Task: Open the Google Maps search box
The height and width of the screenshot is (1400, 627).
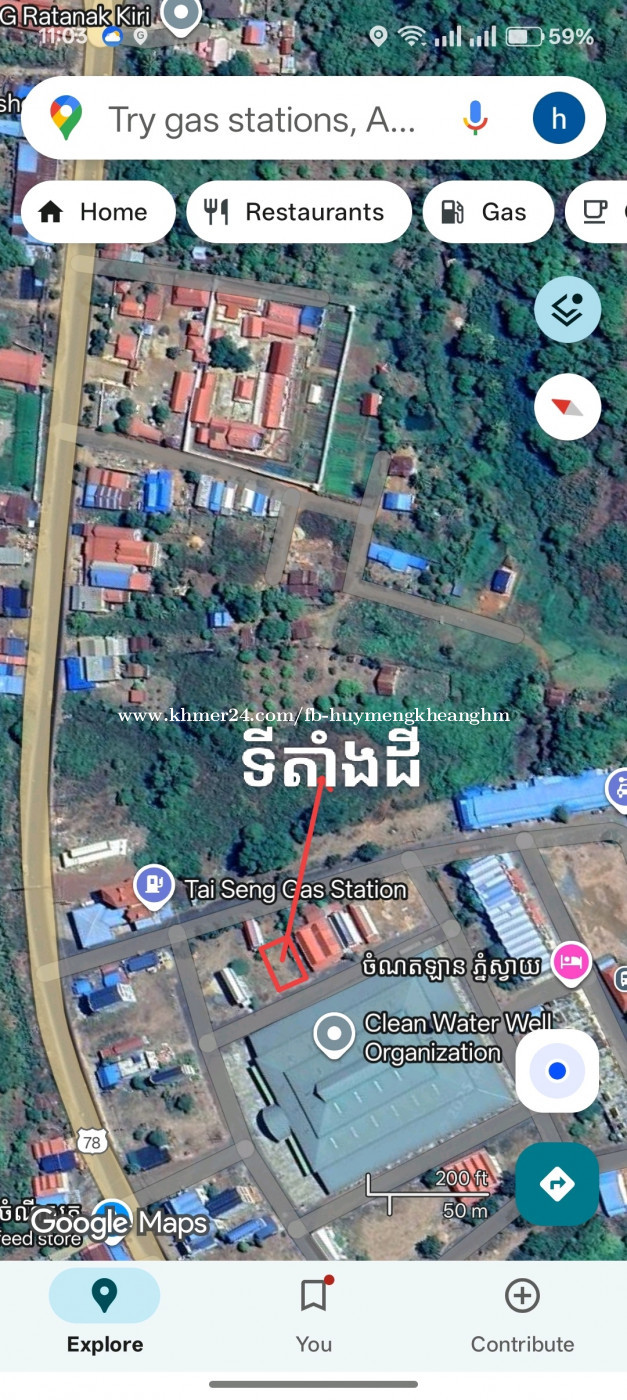Action: click(x=260, y=120)
